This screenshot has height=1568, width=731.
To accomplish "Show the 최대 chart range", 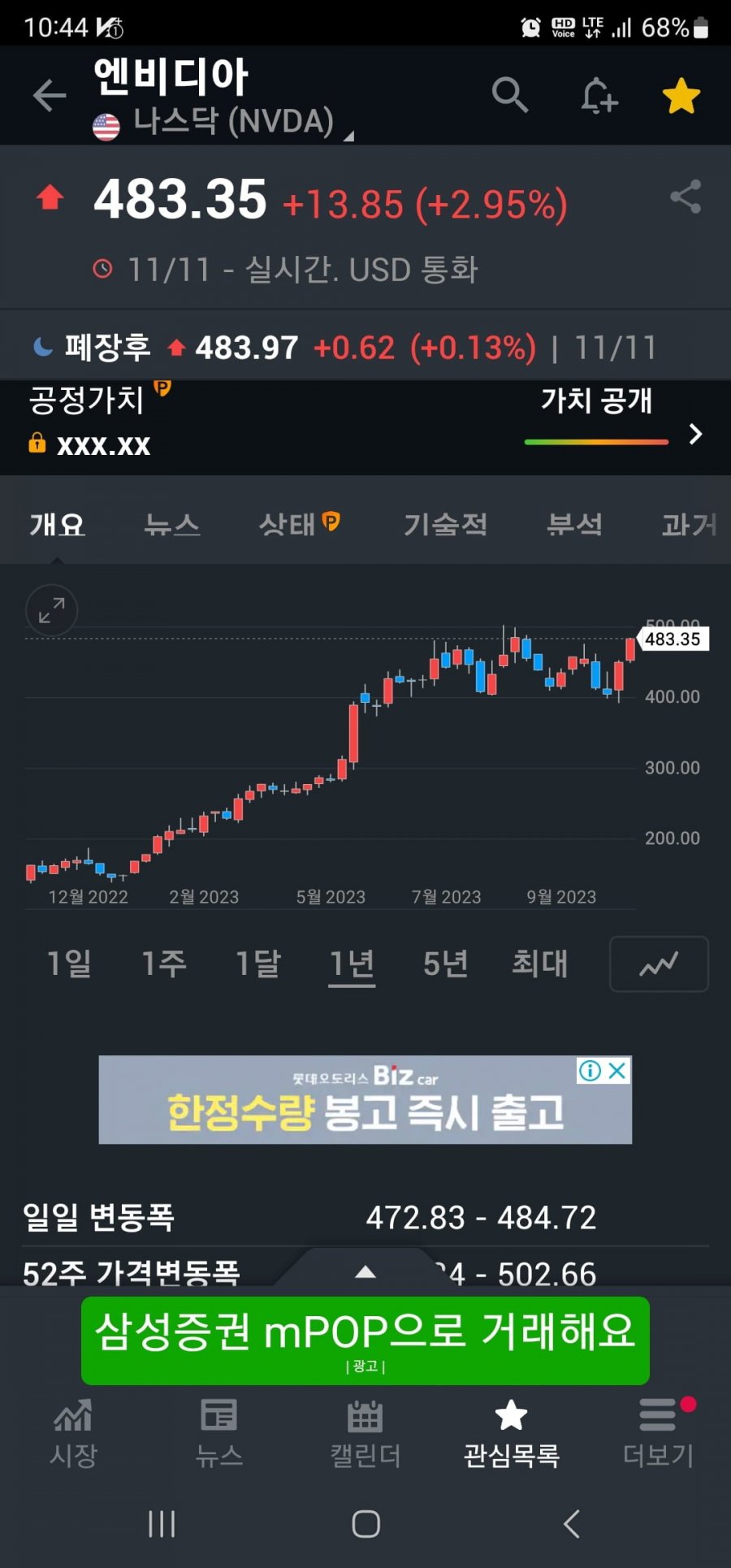I will 539,964.
